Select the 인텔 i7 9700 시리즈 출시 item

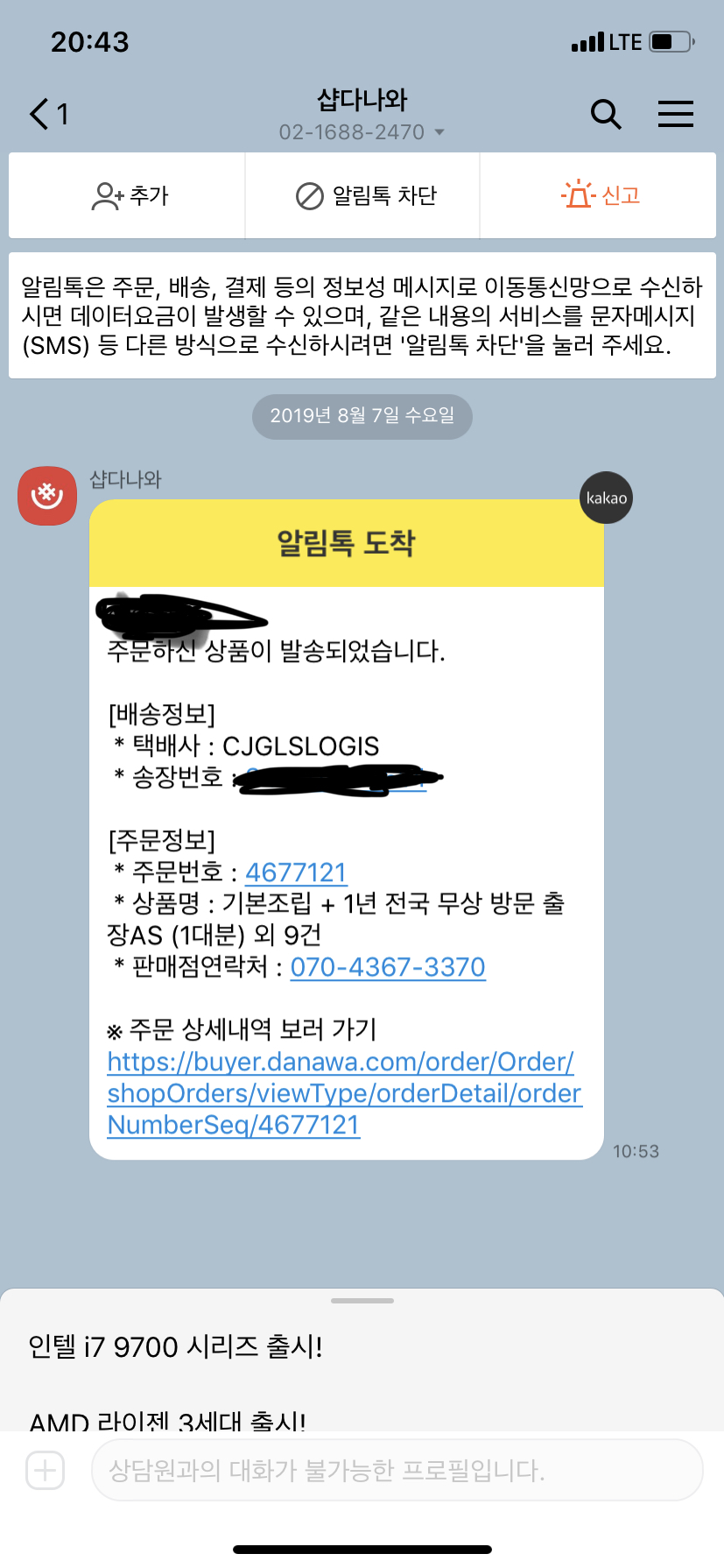(x=175, y=1346)
